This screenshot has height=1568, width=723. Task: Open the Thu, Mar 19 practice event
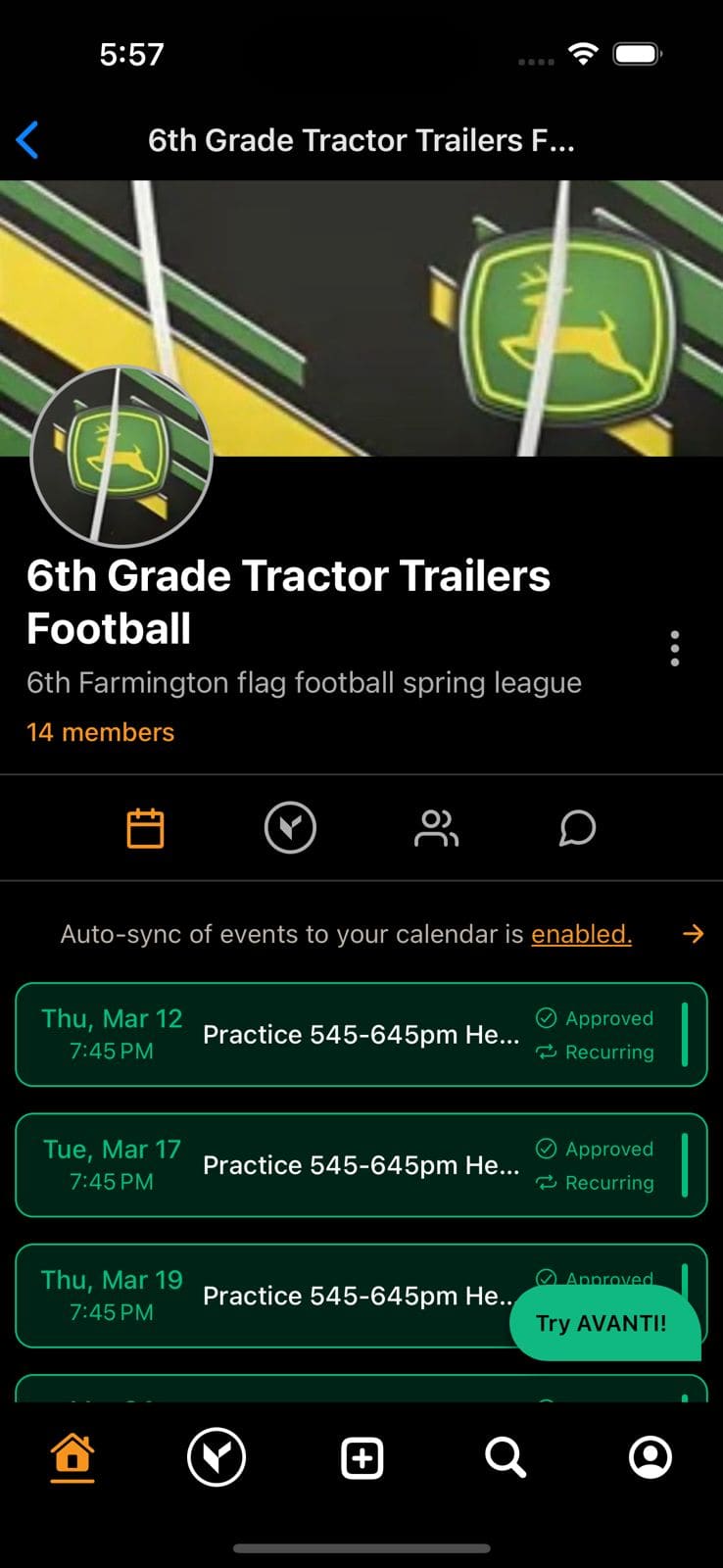pos(294,1296)
